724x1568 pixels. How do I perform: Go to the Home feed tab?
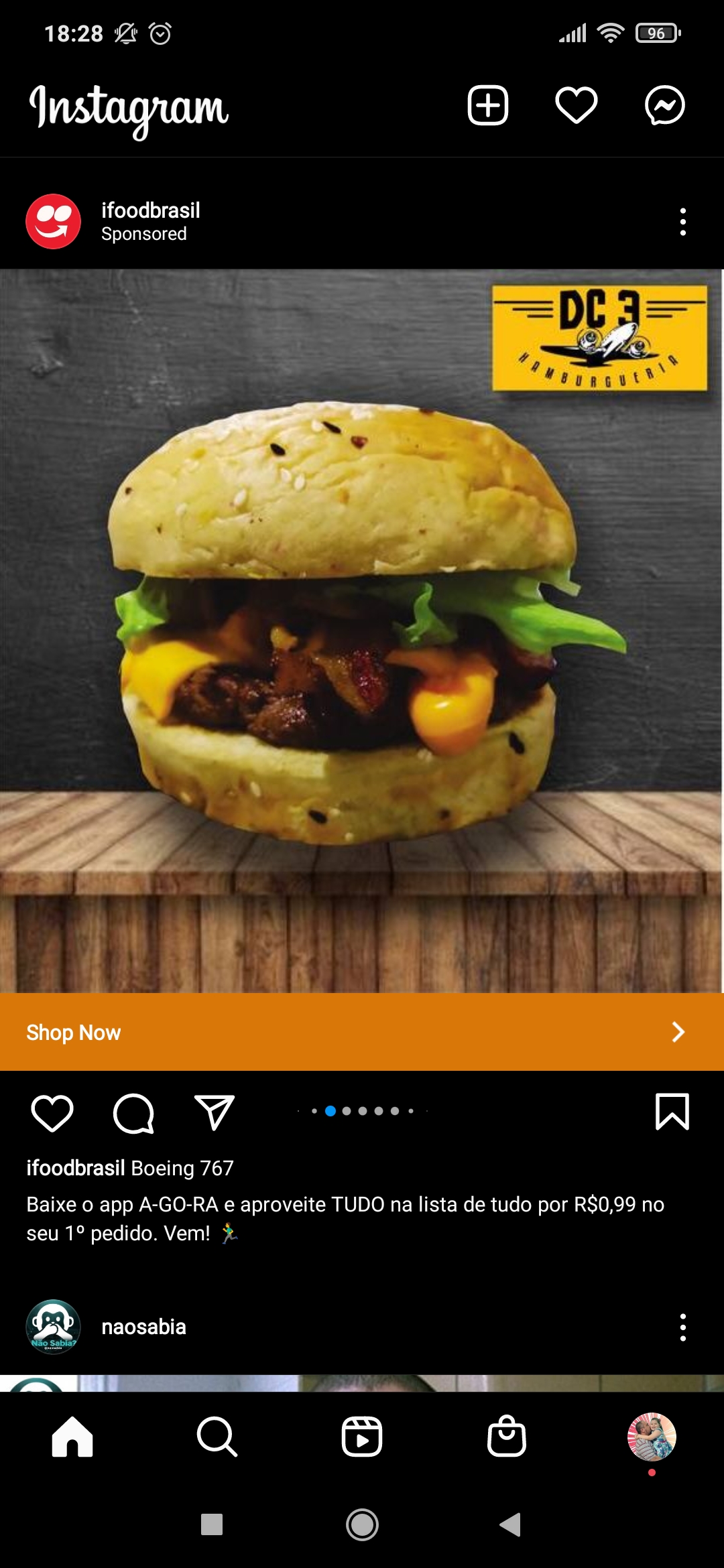(x=72, y=1437)
